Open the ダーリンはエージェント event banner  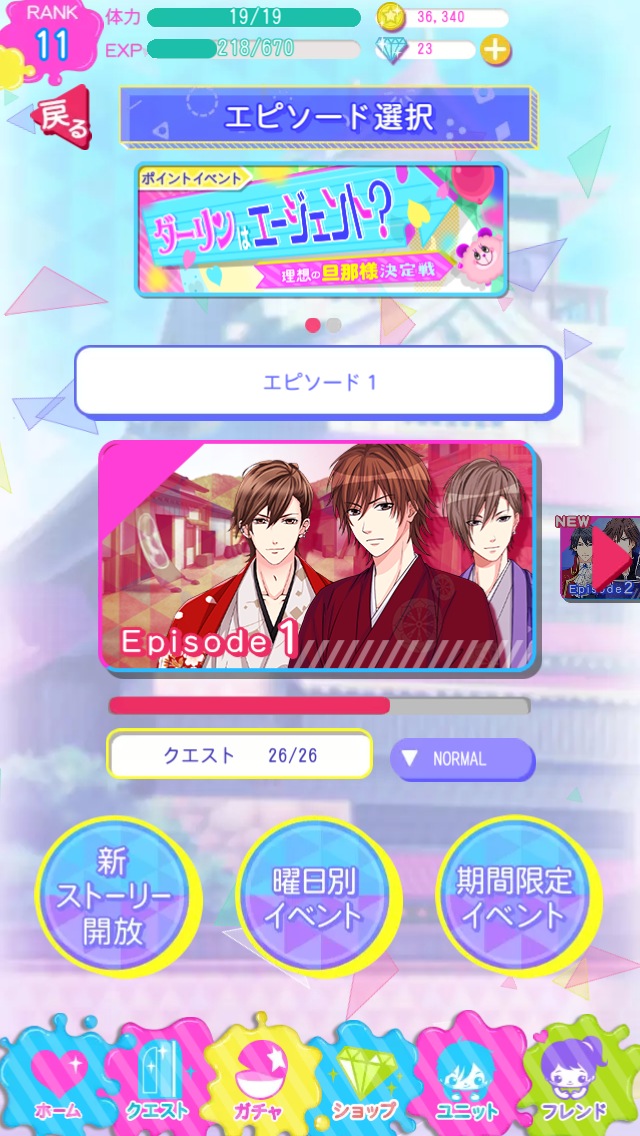point(321,231)
